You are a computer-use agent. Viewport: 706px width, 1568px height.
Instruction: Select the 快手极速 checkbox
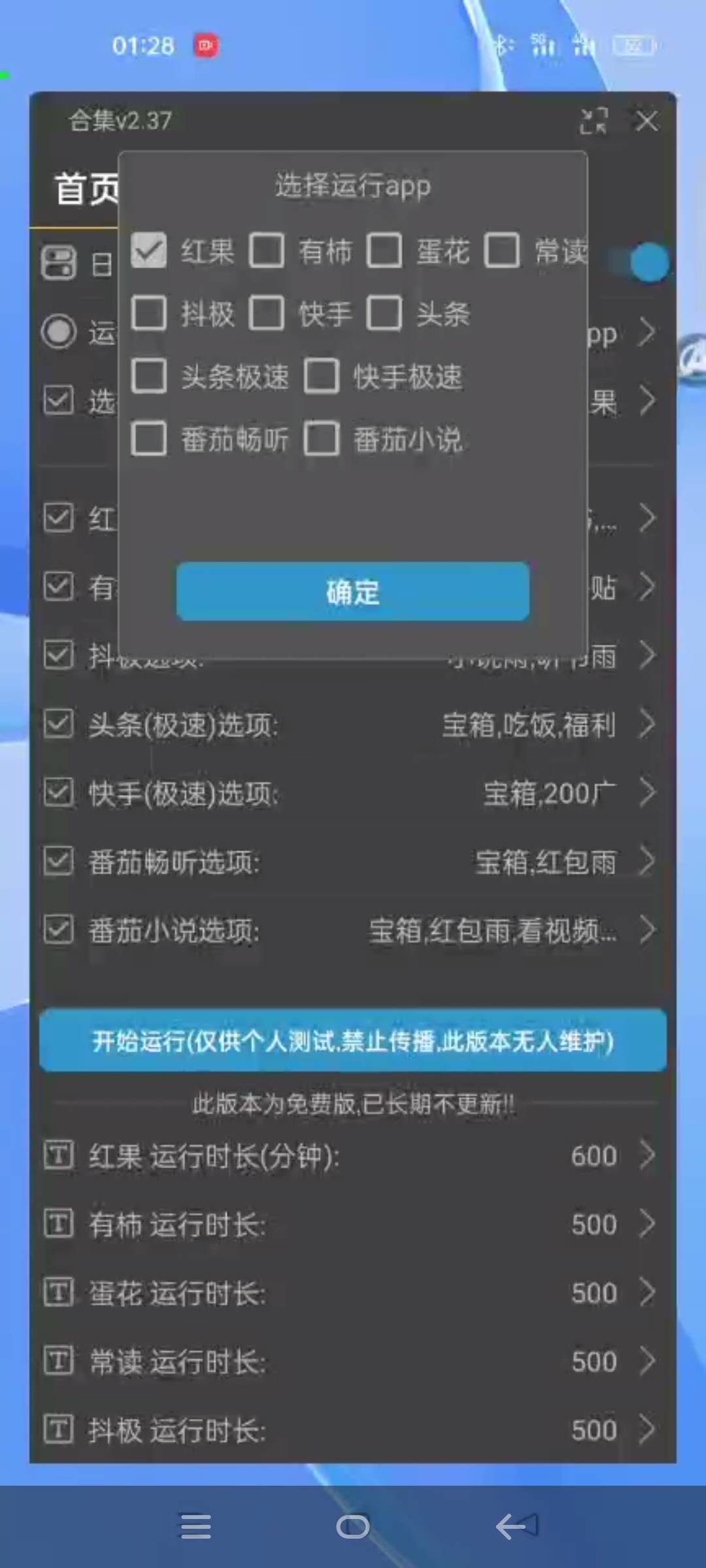click(322, 376)
